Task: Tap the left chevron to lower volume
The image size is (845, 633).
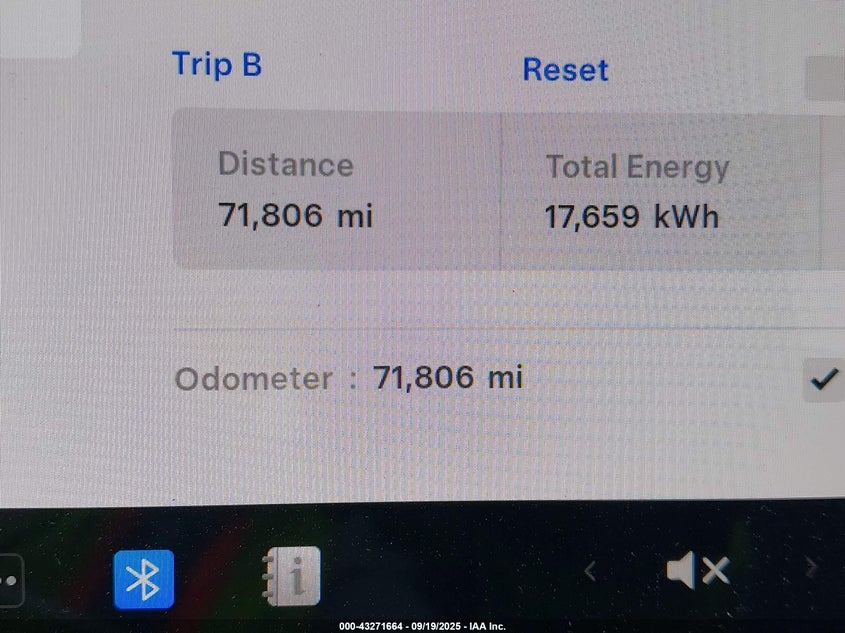Action: [590, 571]
